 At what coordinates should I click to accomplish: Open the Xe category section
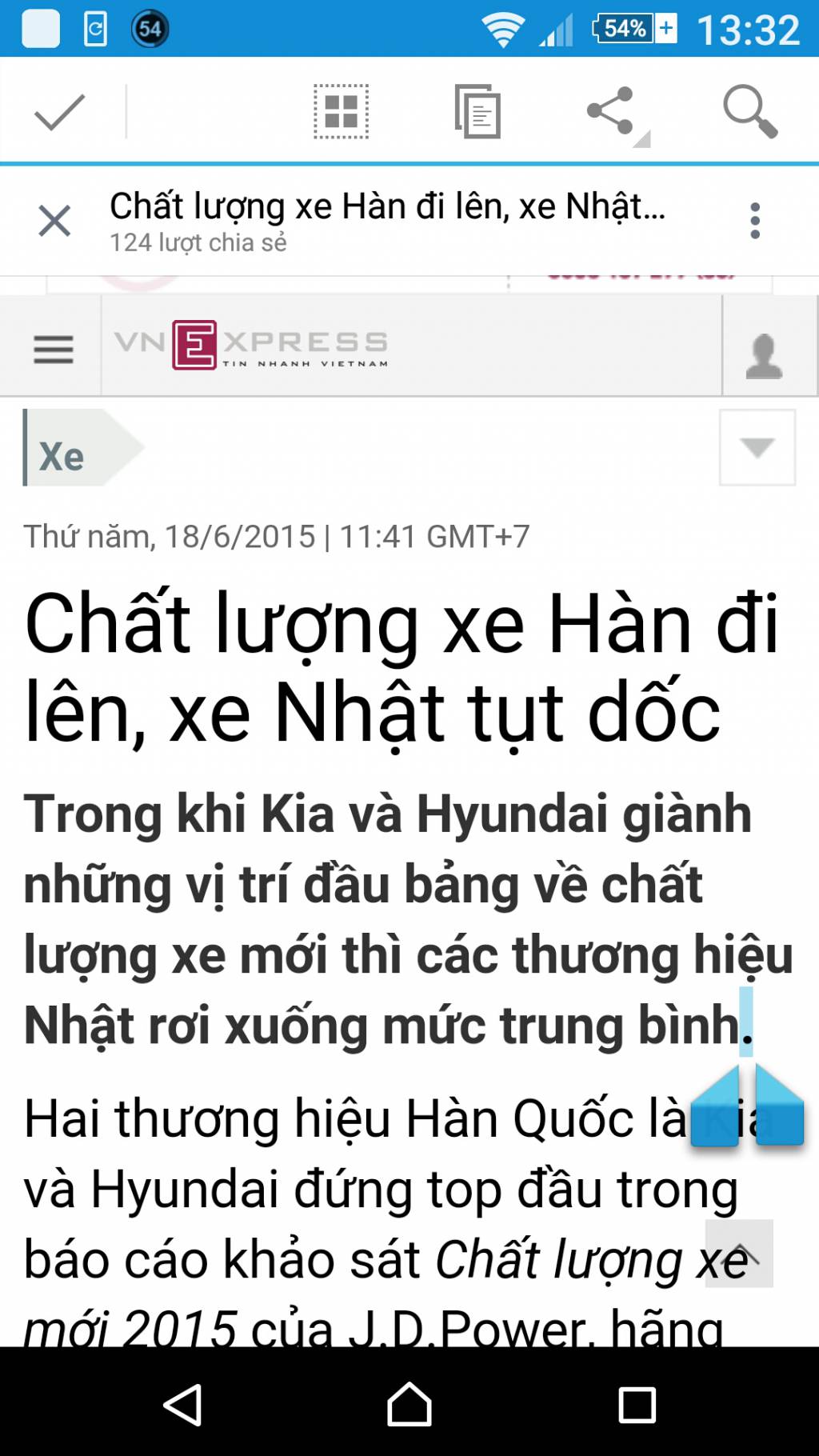62,457
